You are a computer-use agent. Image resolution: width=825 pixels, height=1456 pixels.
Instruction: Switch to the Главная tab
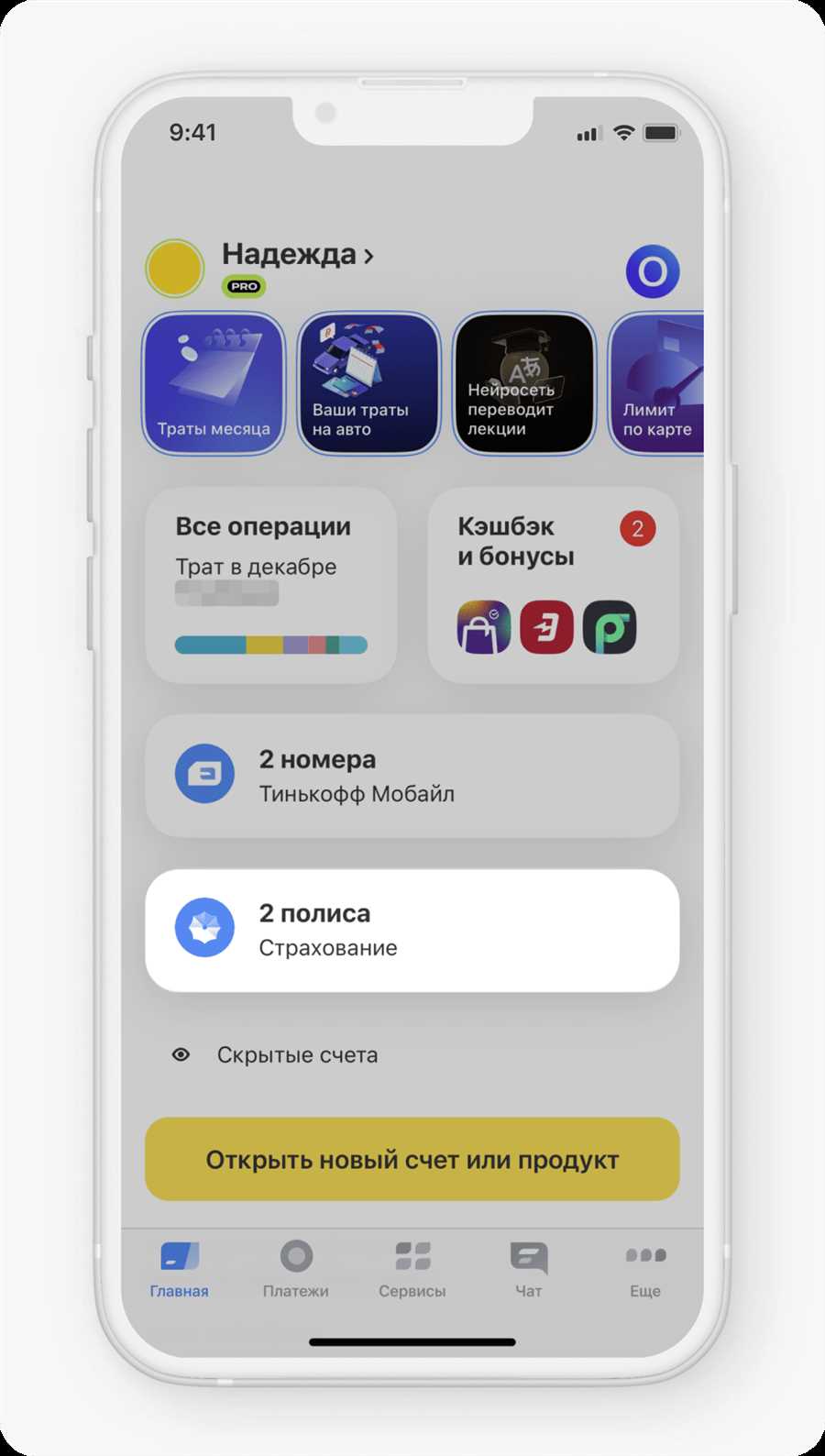click(x=180, y=1270)
